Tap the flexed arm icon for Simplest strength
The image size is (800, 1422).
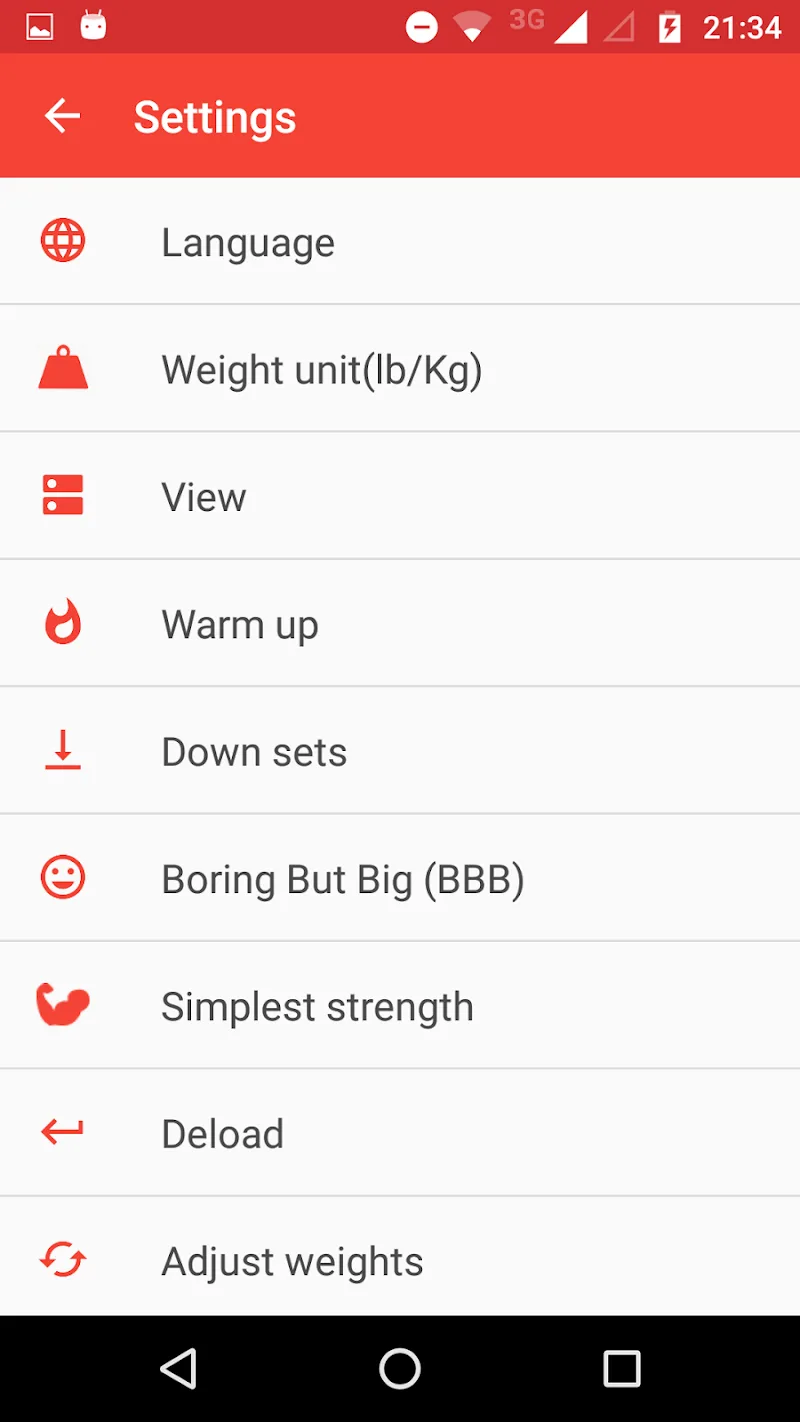pyautogui.click(x=62, y=1004)
